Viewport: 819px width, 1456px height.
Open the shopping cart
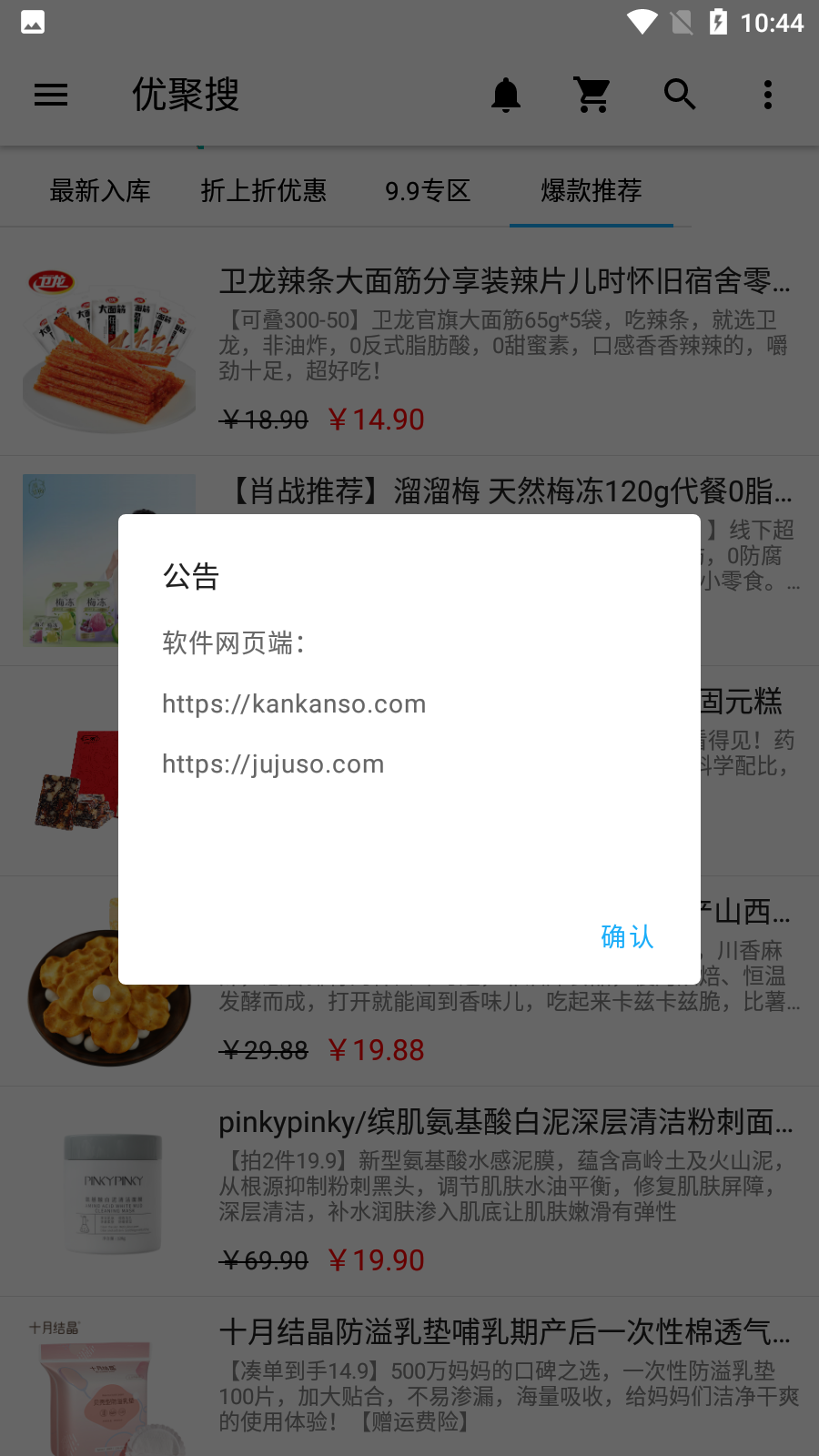pos(592,95)
